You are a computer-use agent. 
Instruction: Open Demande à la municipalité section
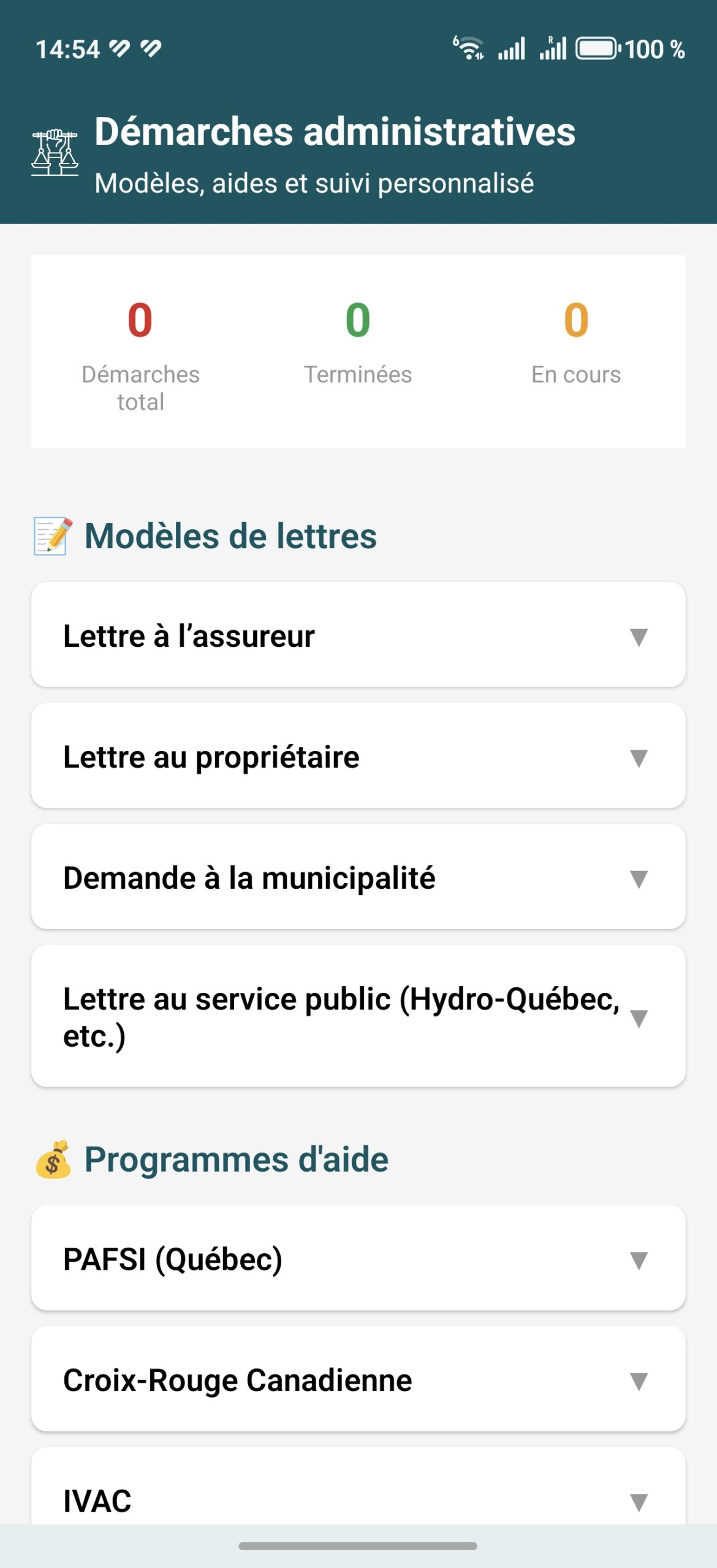(358, 876)
